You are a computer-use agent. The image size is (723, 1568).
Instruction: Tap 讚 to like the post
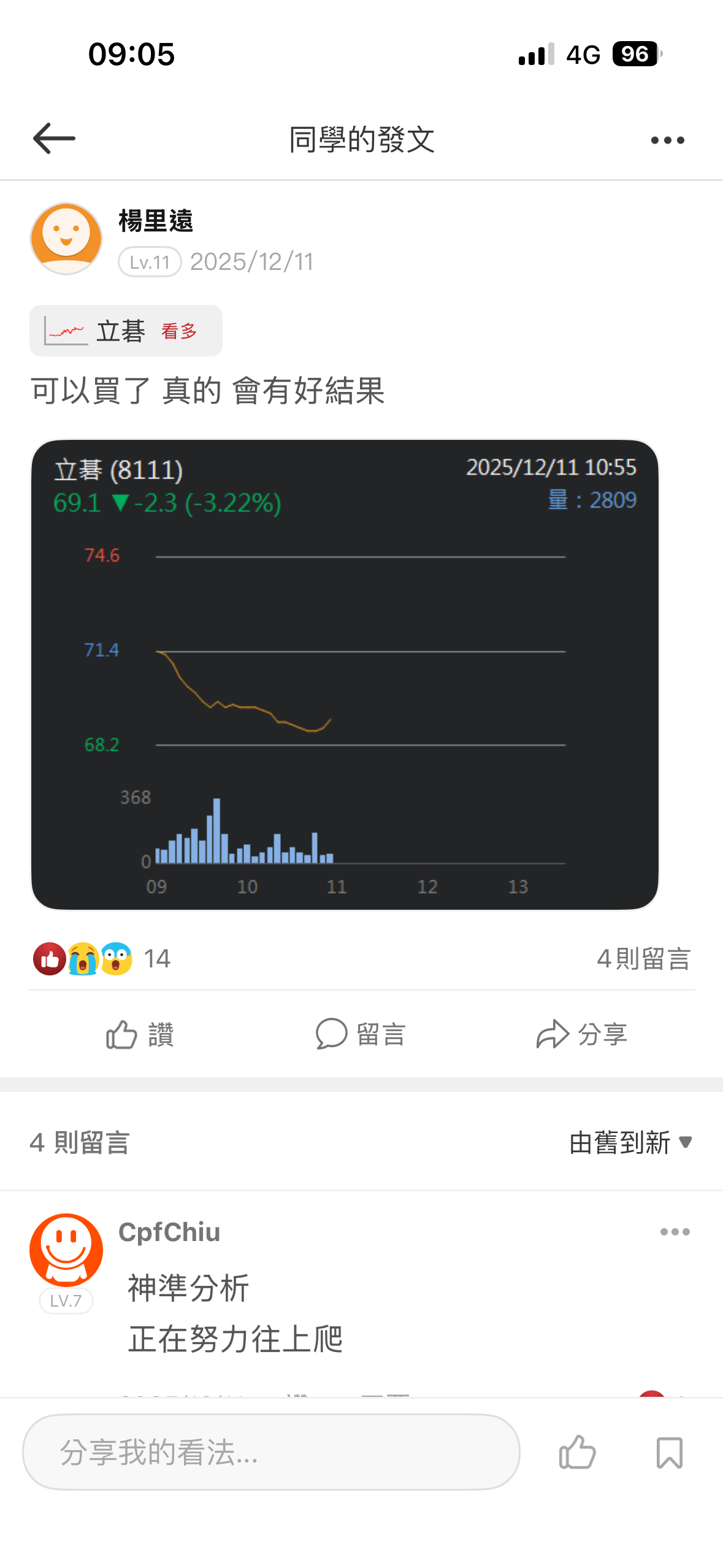coord(140,1035)
